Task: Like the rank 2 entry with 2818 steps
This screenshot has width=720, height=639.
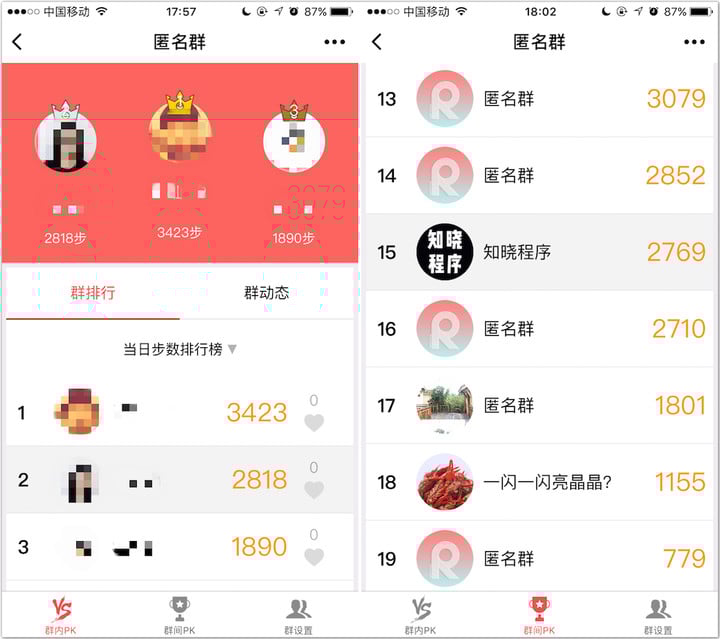Action: pyautogui.click(x=314, y=489)
